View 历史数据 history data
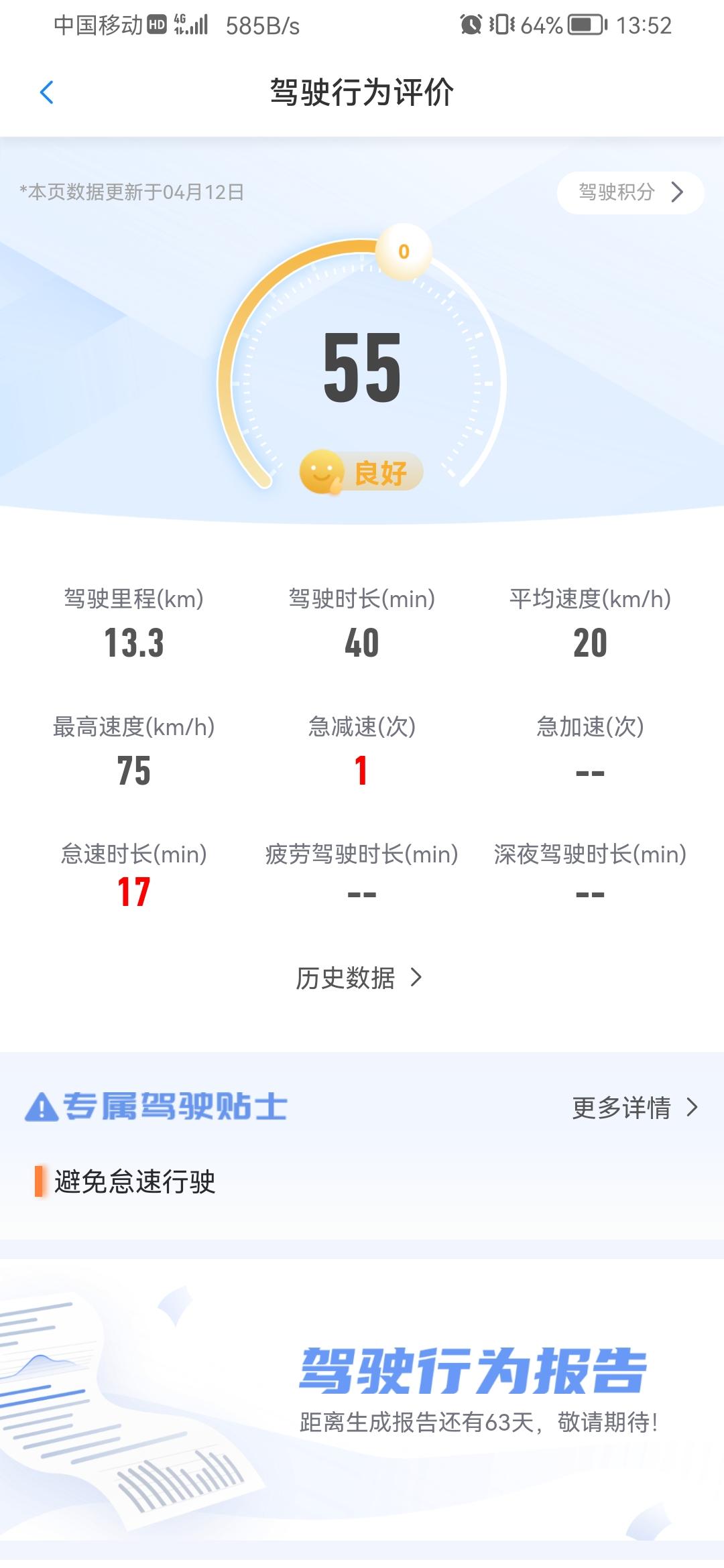724x1568 pixels. tap(359, 978)
